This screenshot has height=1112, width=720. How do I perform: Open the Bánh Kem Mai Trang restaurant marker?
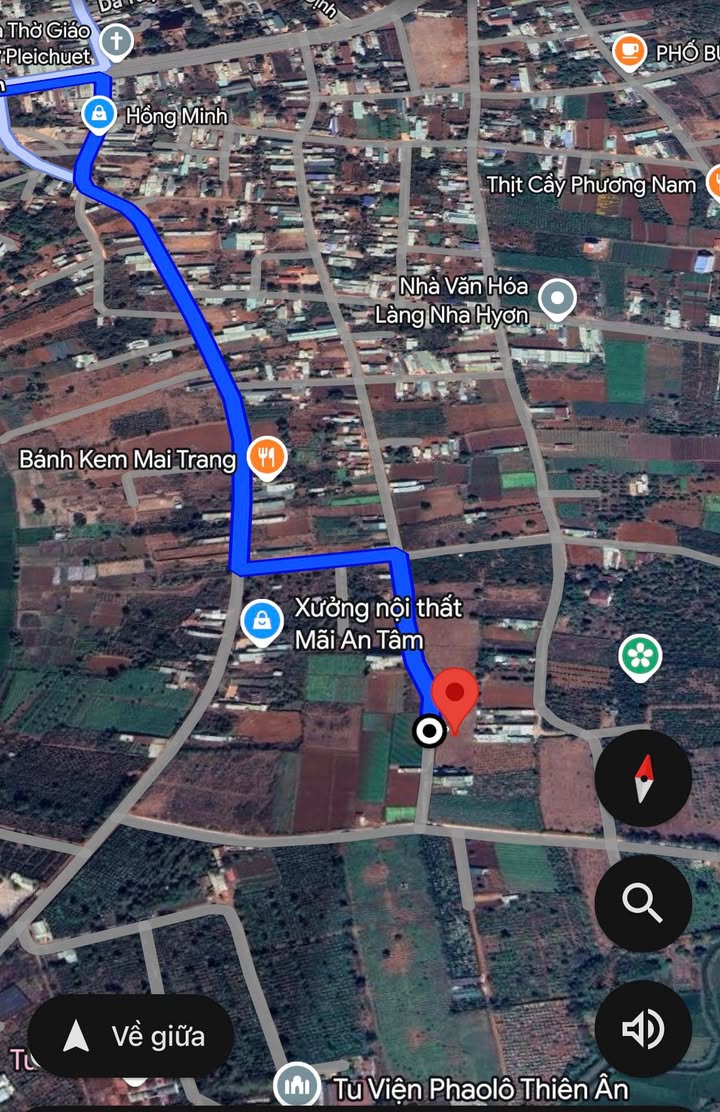pyautogui.click(x=266, y=458)
